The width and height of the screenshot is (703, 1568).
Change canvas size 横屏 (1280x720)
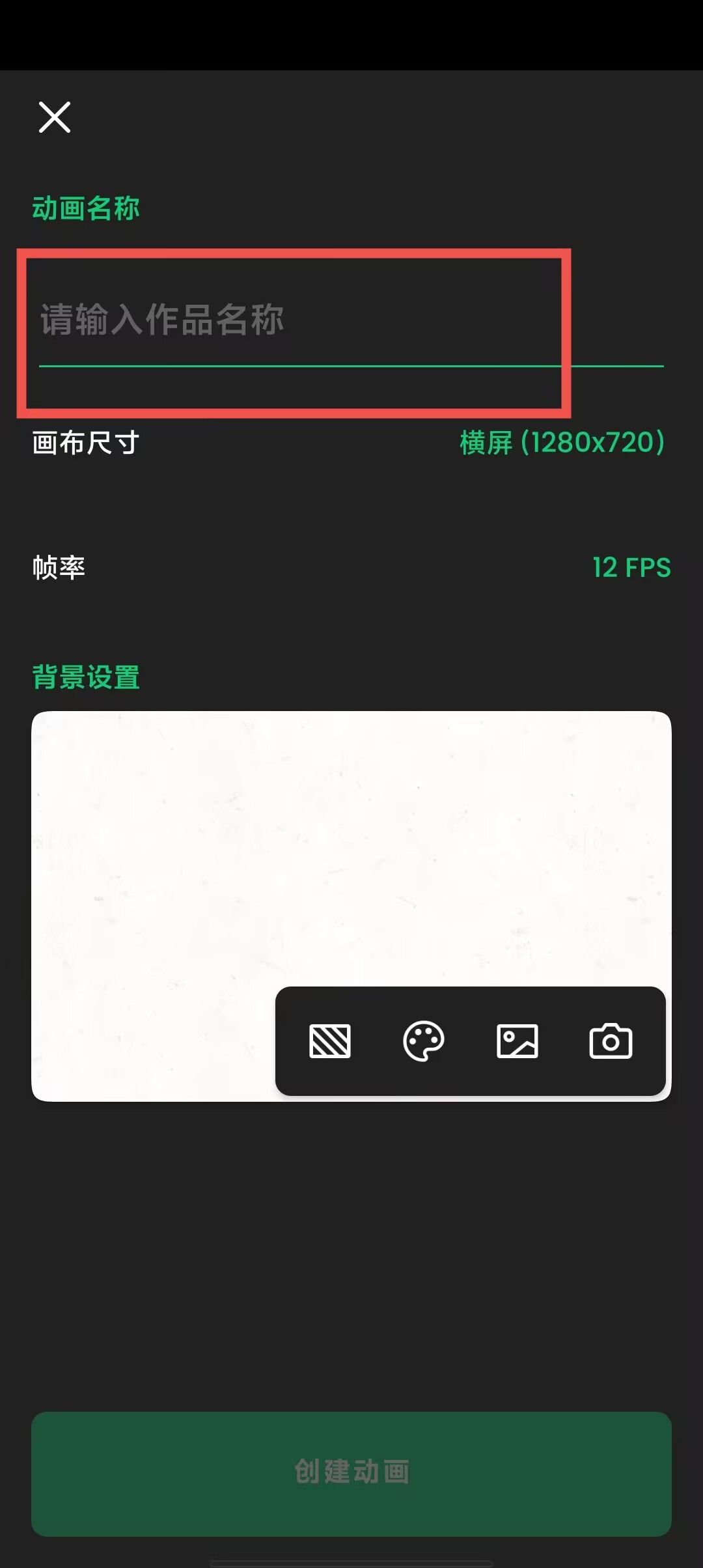(x=562, y=443)
